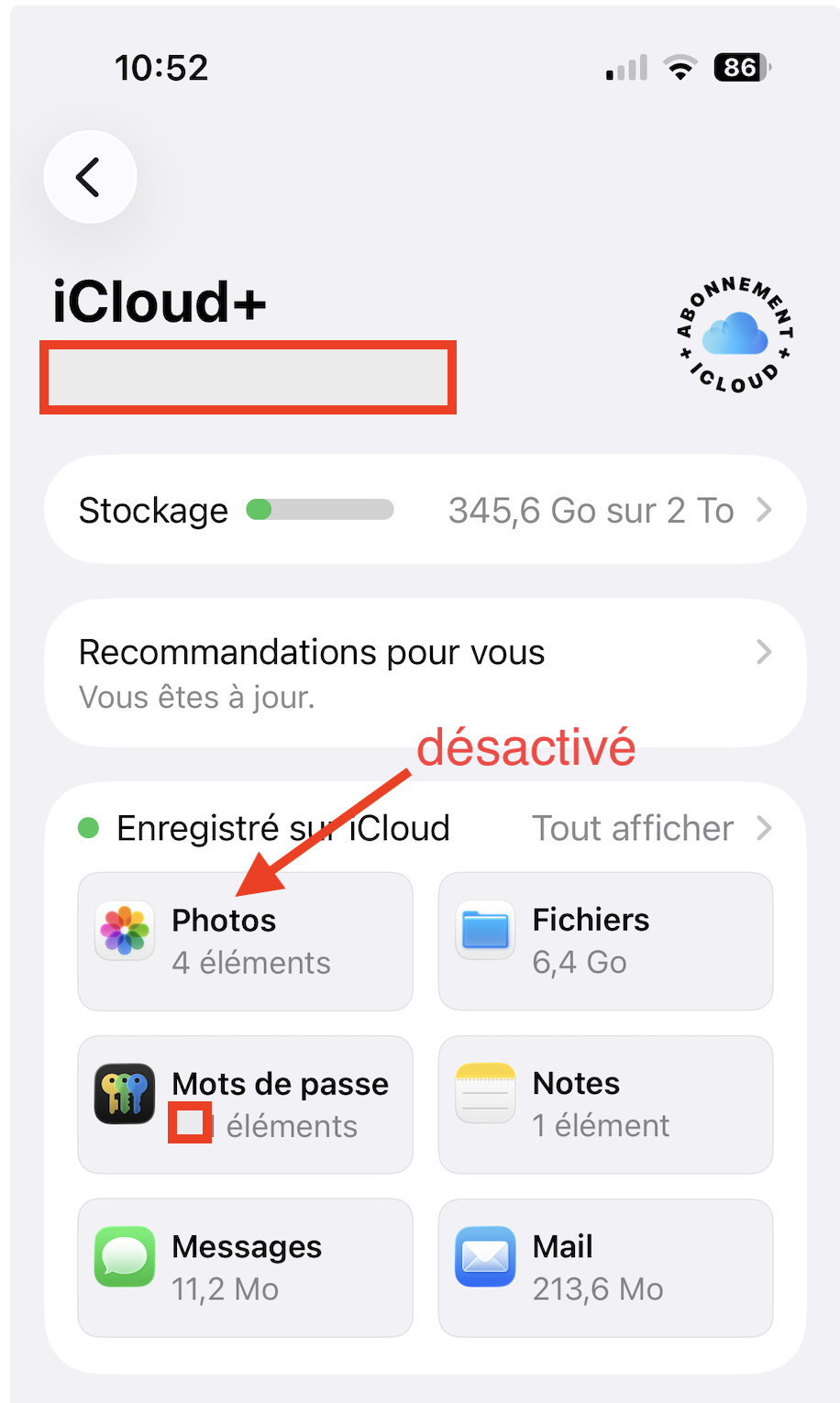Open the Photos card

(x=245, y=942)
